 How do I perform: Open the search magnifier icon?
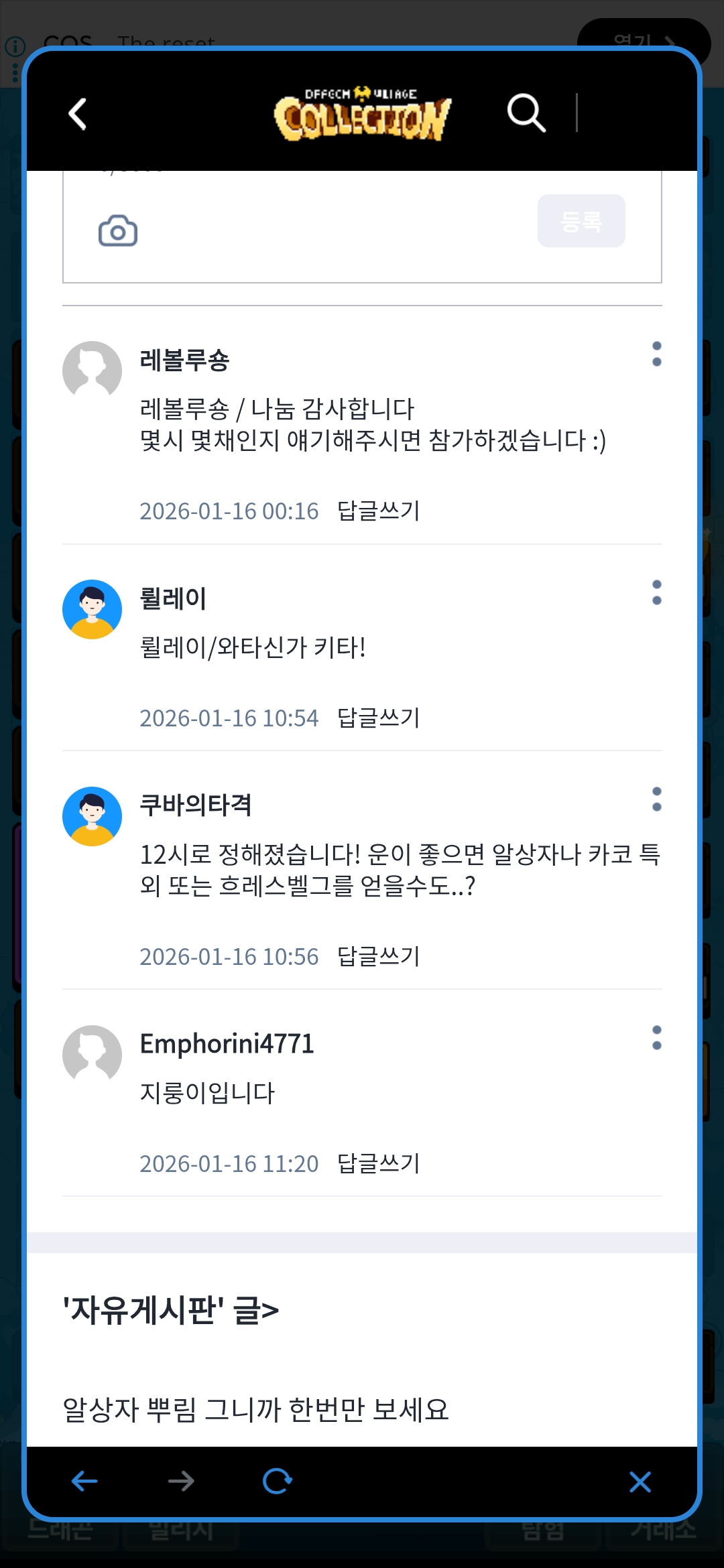coord(526,113)
